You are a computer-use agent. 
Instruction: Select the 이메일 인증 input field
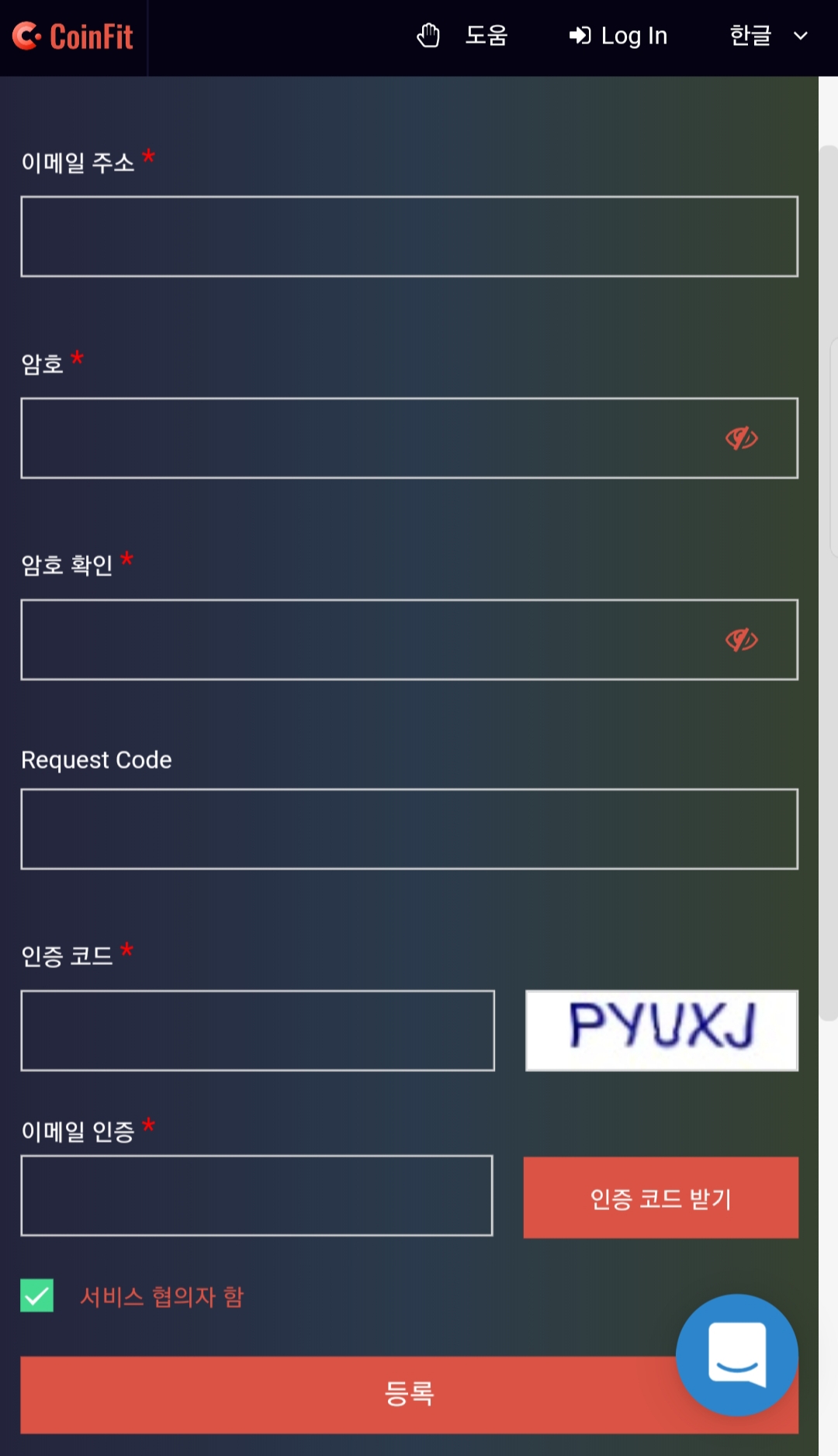tap(257, 1195)
